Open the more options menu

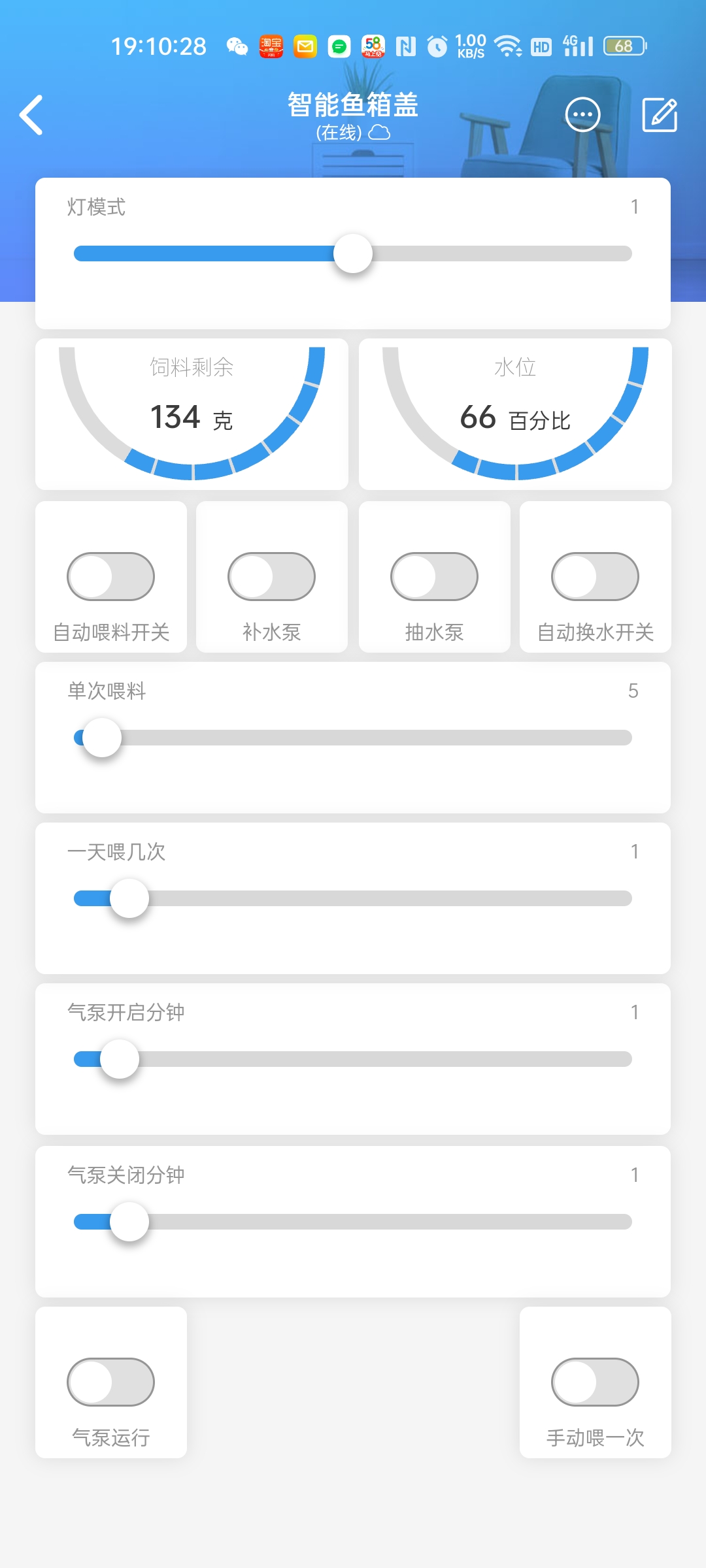582,115
